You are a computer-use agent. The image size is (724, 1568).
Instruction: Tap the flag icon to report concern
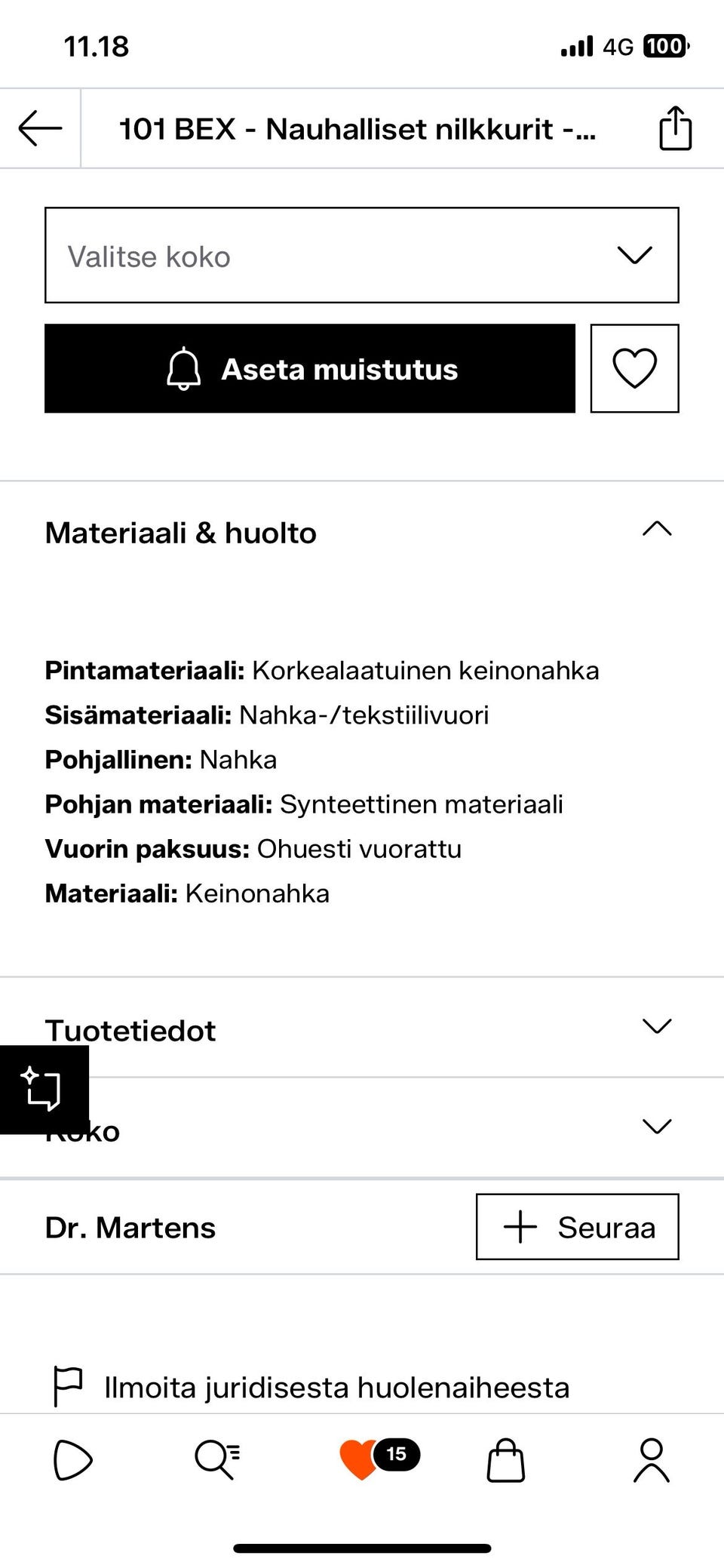click(x=66, y=1385)
